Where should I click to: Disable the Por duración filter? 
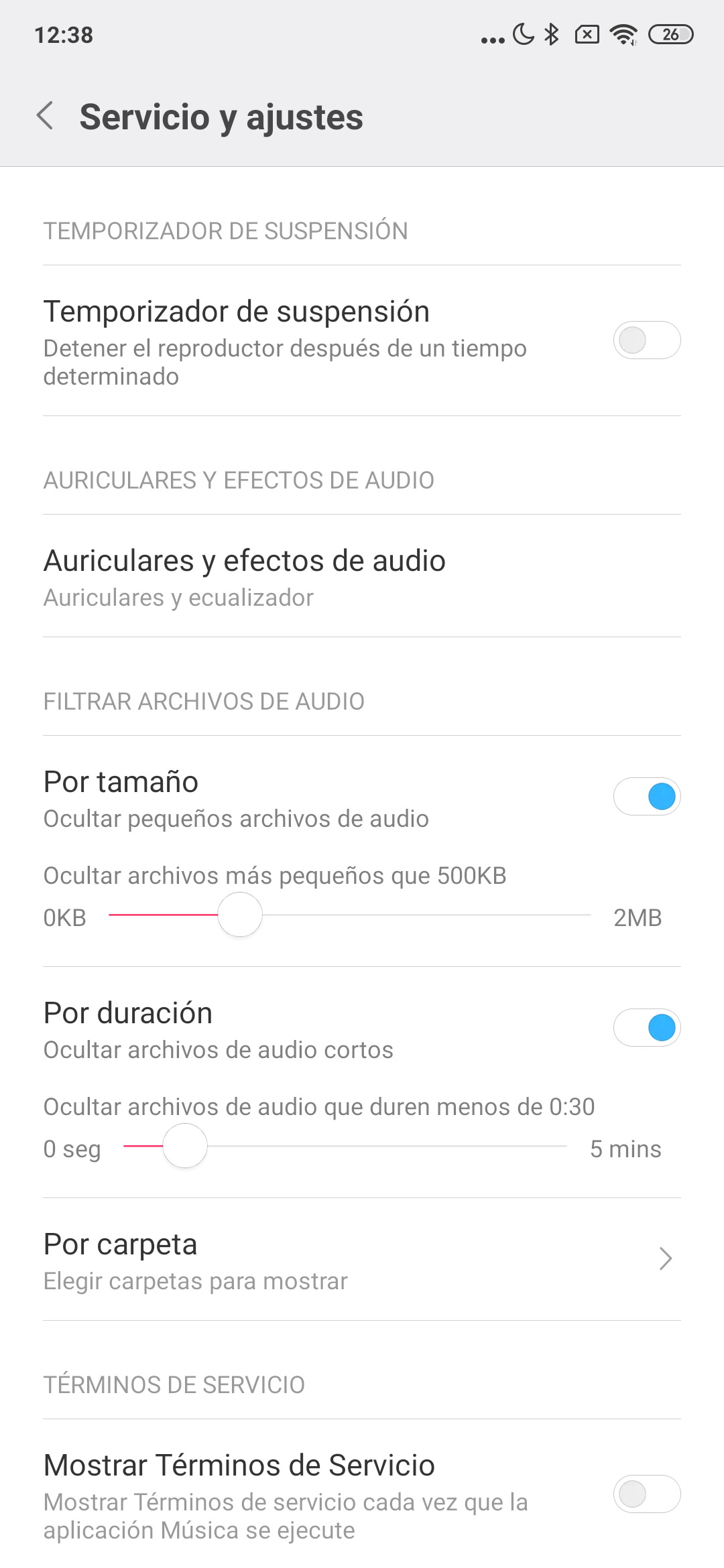[x=647, y=1027]
